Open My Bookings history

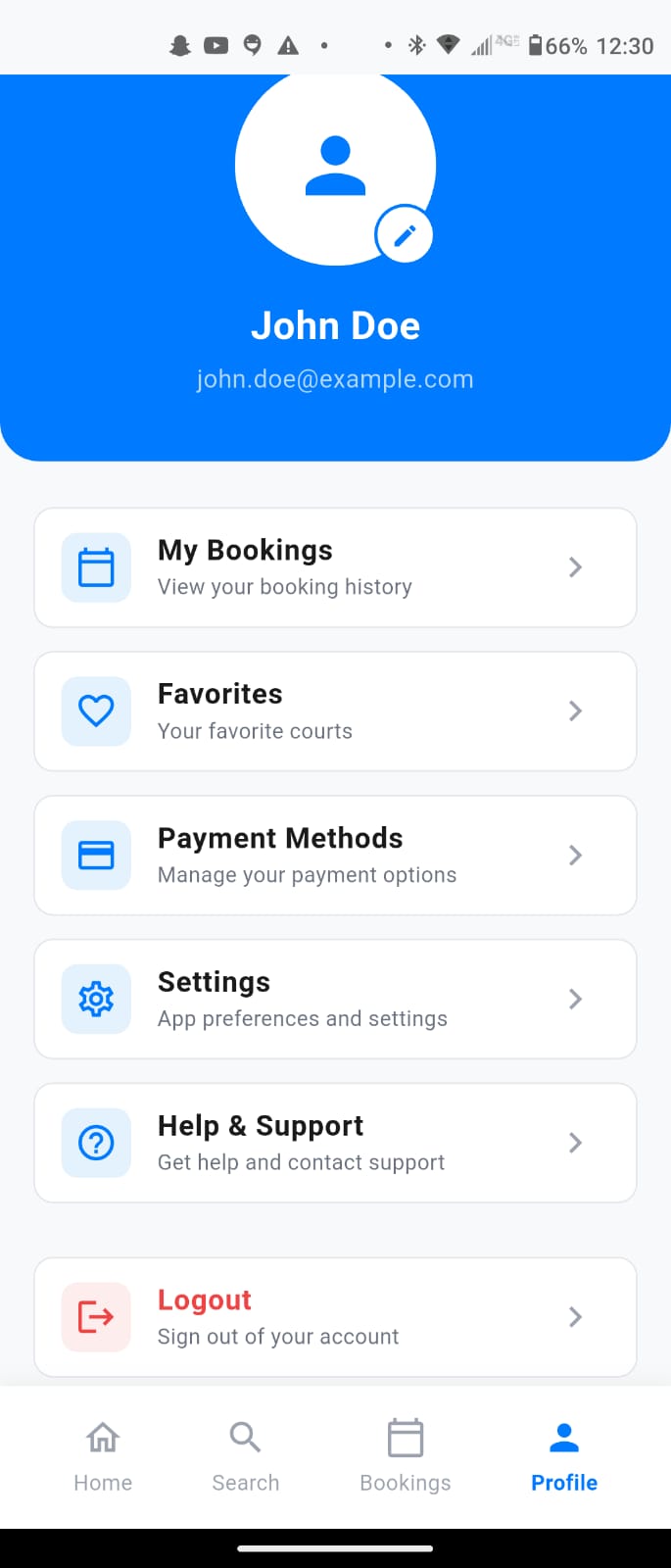click(335, 567)
